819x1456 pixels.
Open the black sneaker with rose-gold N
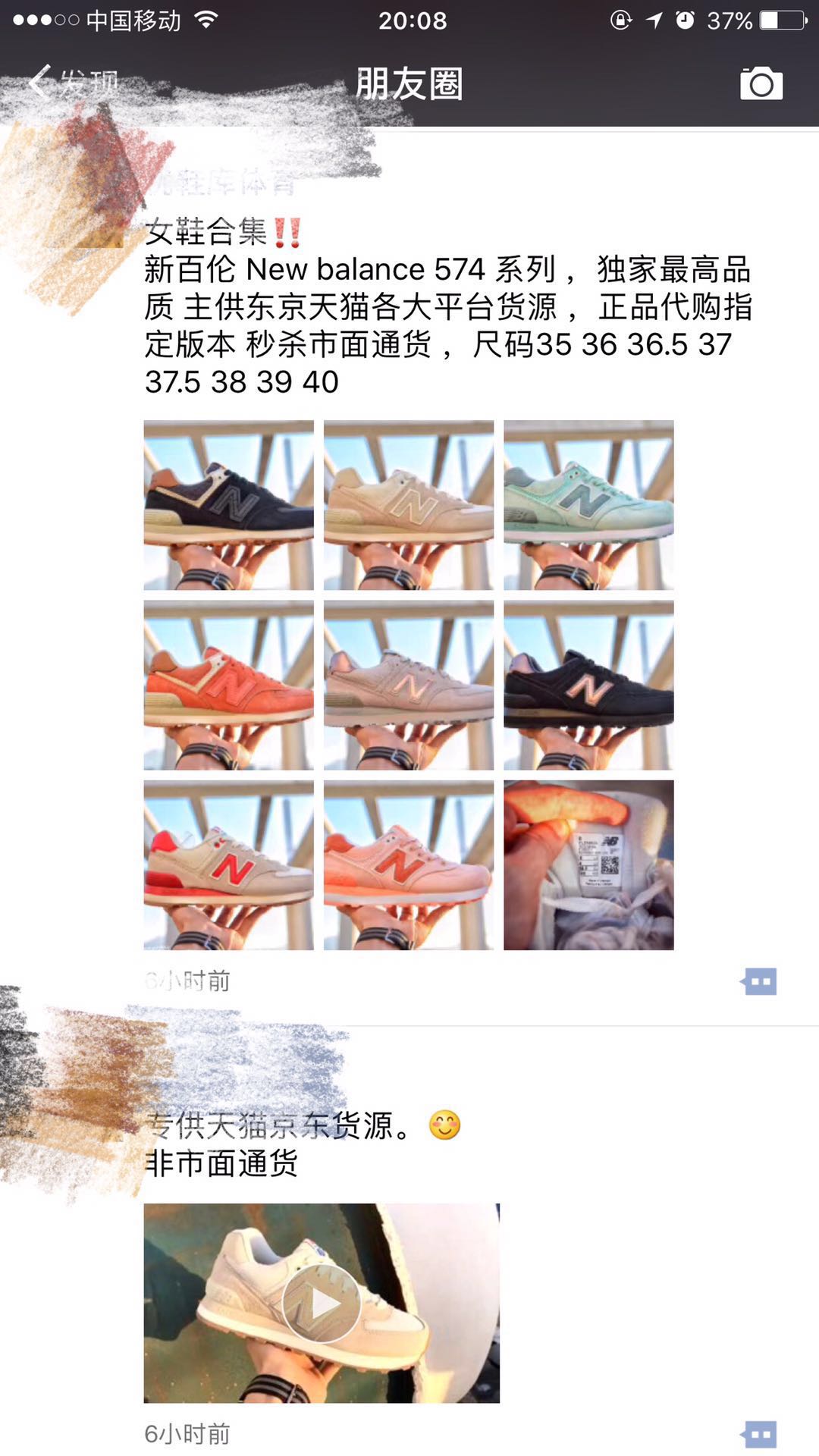pyautogui.click(x=588, y=686)
